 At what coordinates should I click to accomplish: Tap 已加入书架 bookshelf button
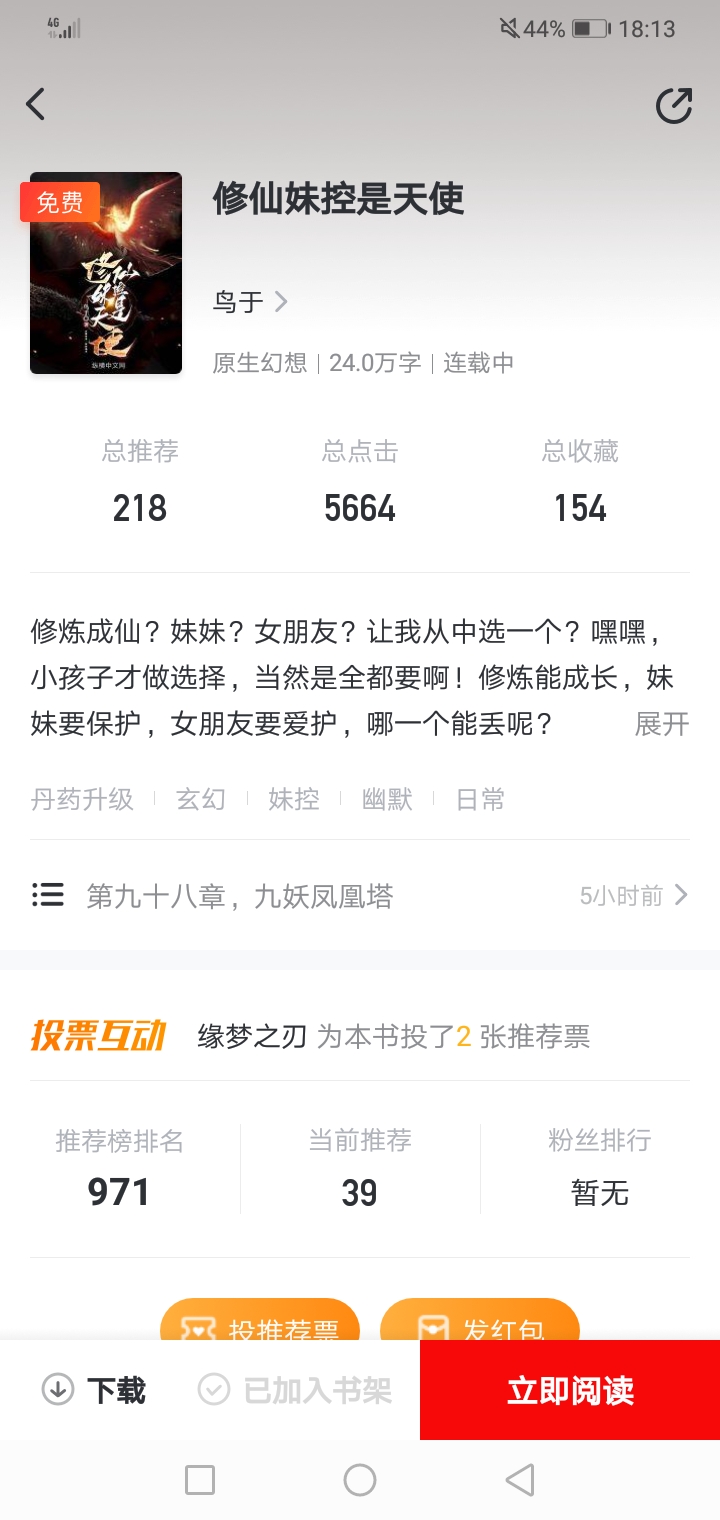[x=295, y=1390]
